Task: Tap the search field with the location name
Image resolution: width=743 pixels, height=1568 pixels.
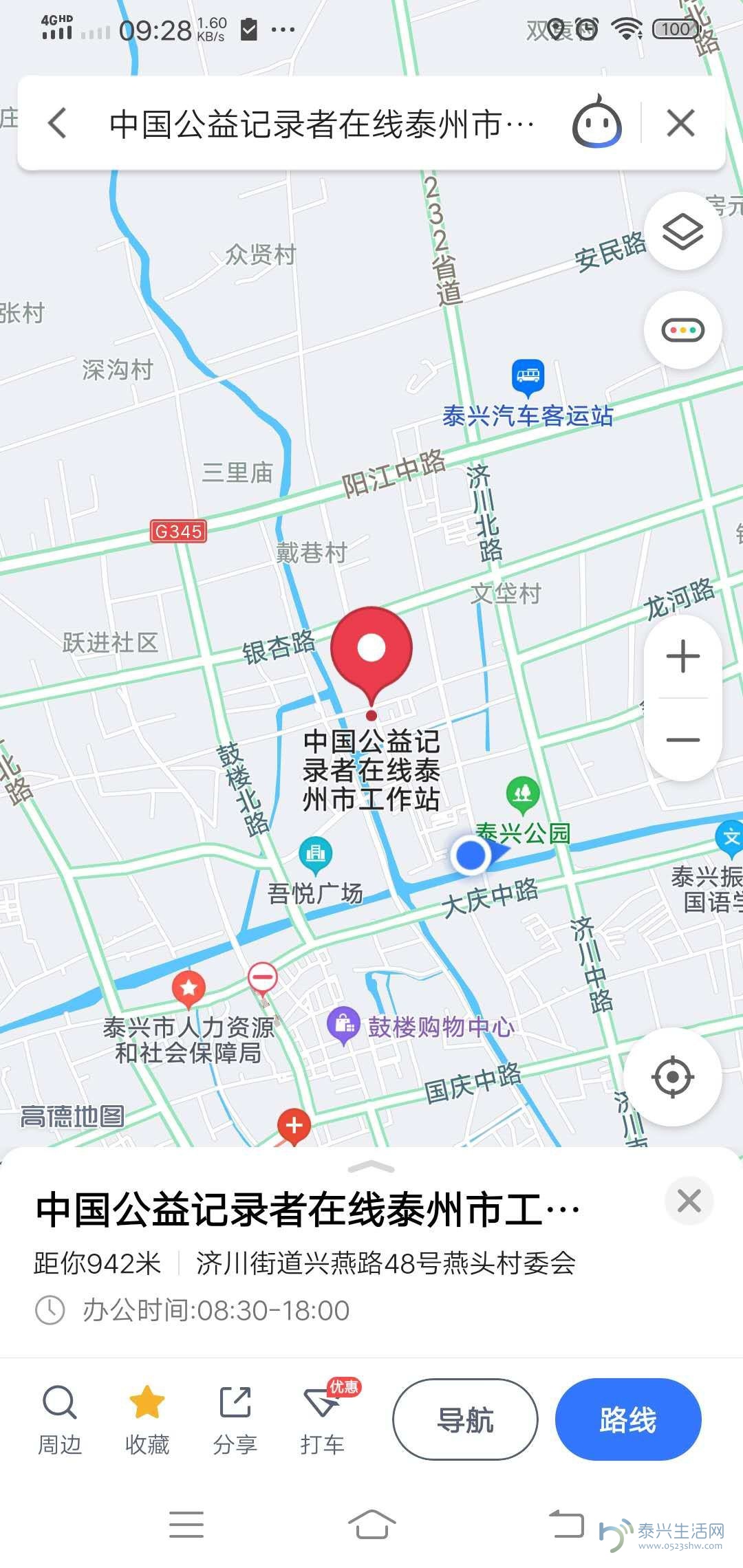Action: pyautogui.click(x=321, y=124)
